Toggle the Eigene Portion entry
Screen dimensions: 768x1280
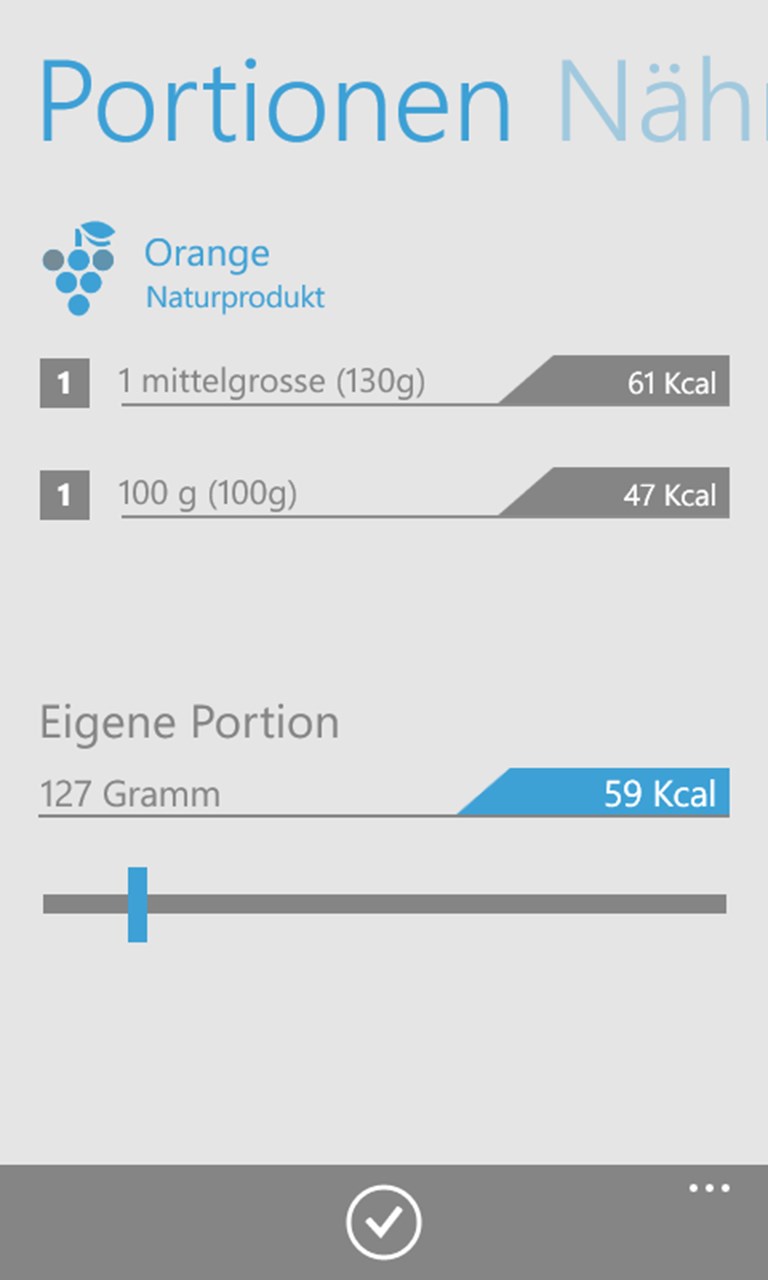tap(188, 720)
